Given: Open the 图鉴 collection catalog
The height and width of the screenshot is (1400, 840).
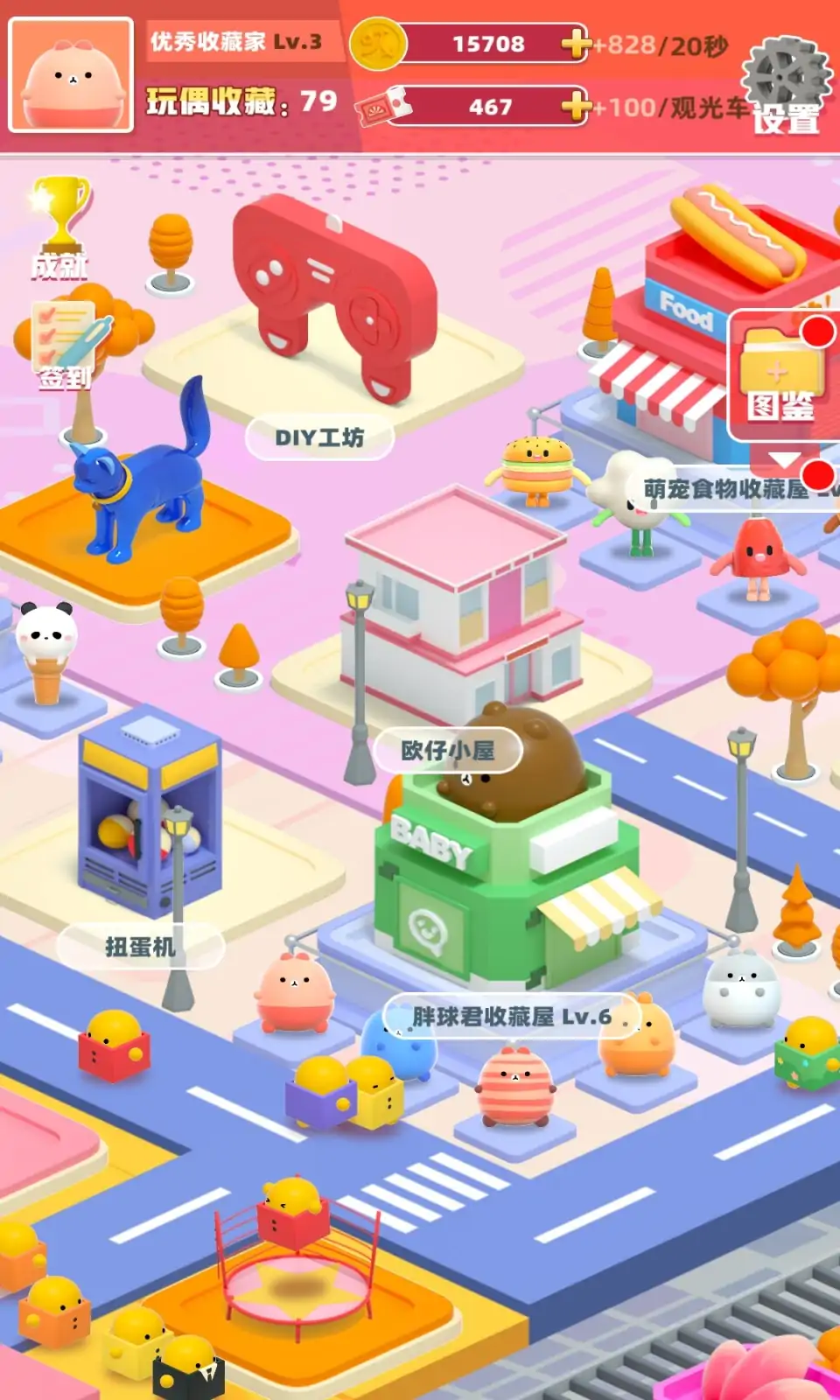Looking at the screenshot, I should [x=780, y=375].
